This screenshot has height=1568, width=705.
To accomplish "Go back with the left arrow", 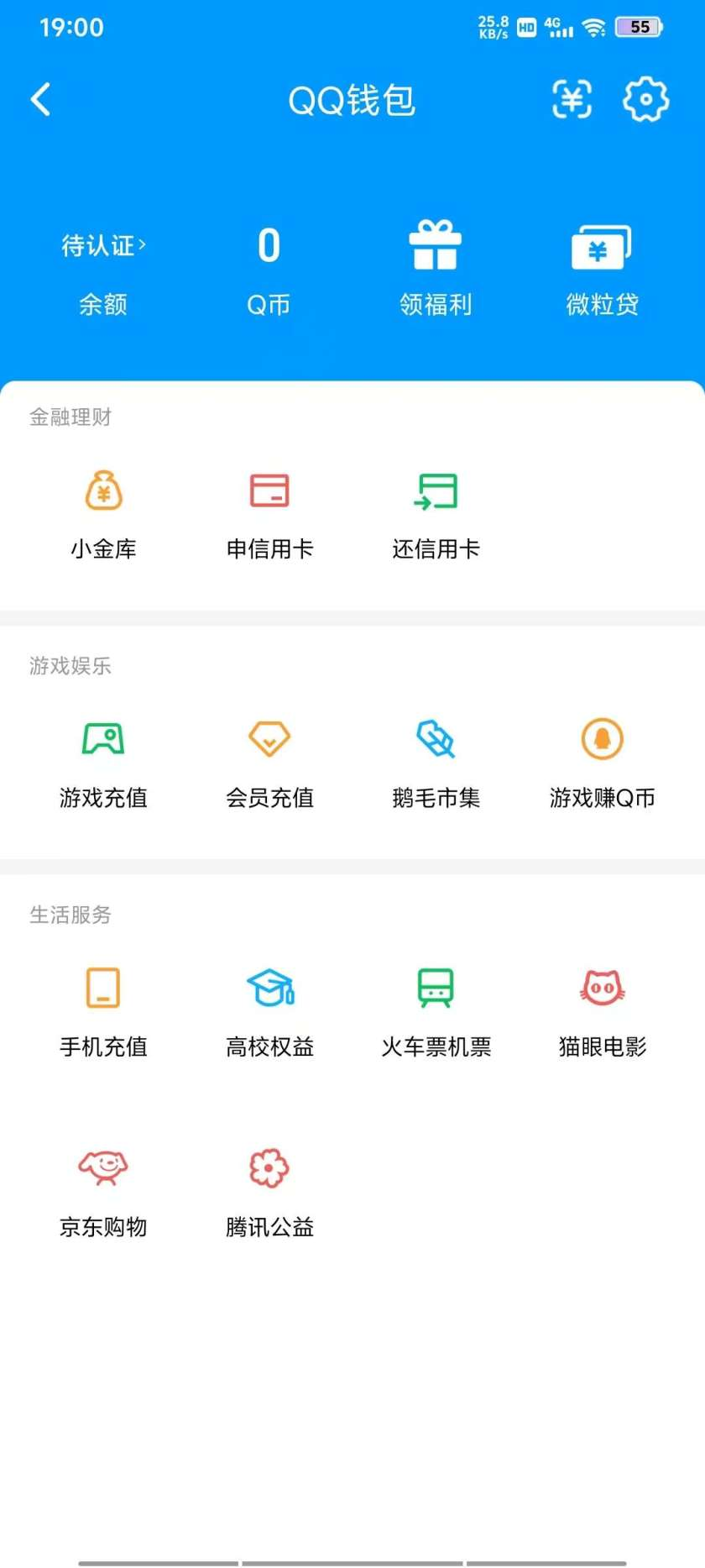I will [x=40, y=99].
